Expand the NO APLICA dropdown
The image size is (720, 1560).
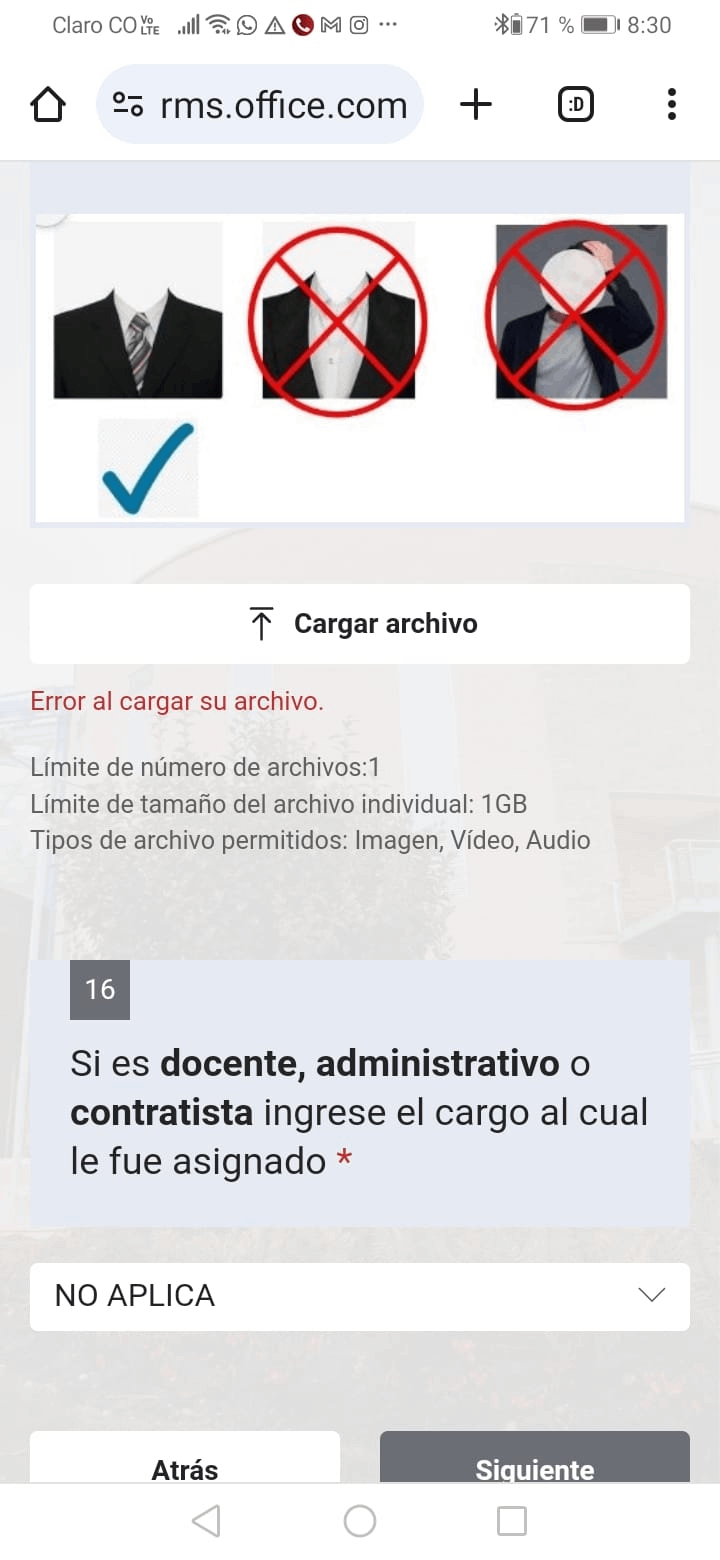coord(360,1296)
